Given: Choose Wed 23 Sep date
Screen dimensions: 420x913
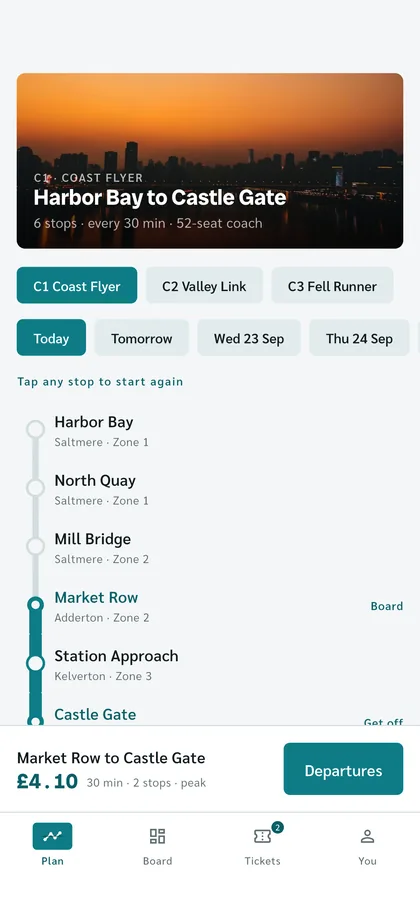Looking at the screenshot, I should (x=249, y=338).
